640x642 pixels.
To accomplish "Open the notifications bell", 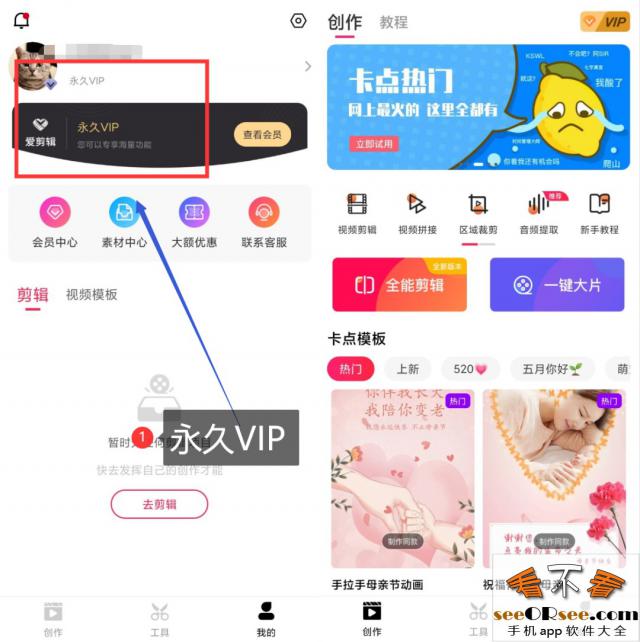I will click(x=21, y=21).
